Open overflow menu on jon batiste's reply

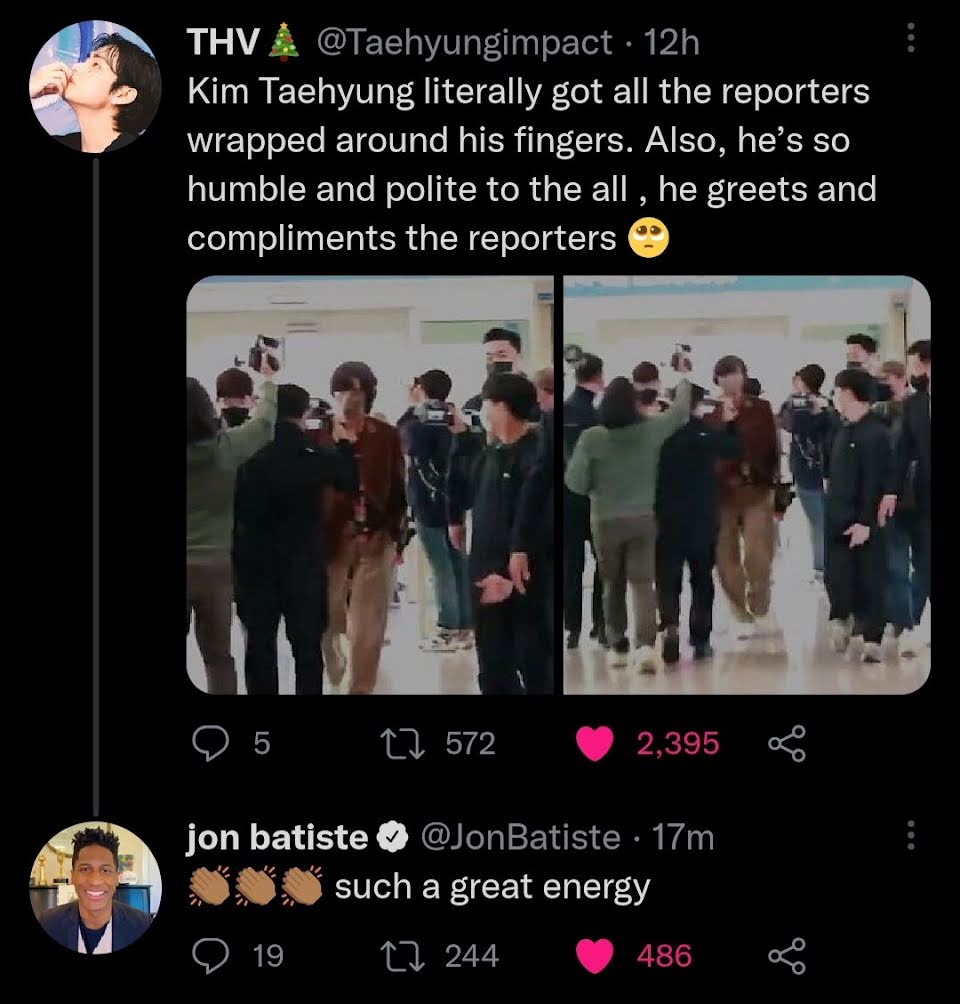click(910, 836)
